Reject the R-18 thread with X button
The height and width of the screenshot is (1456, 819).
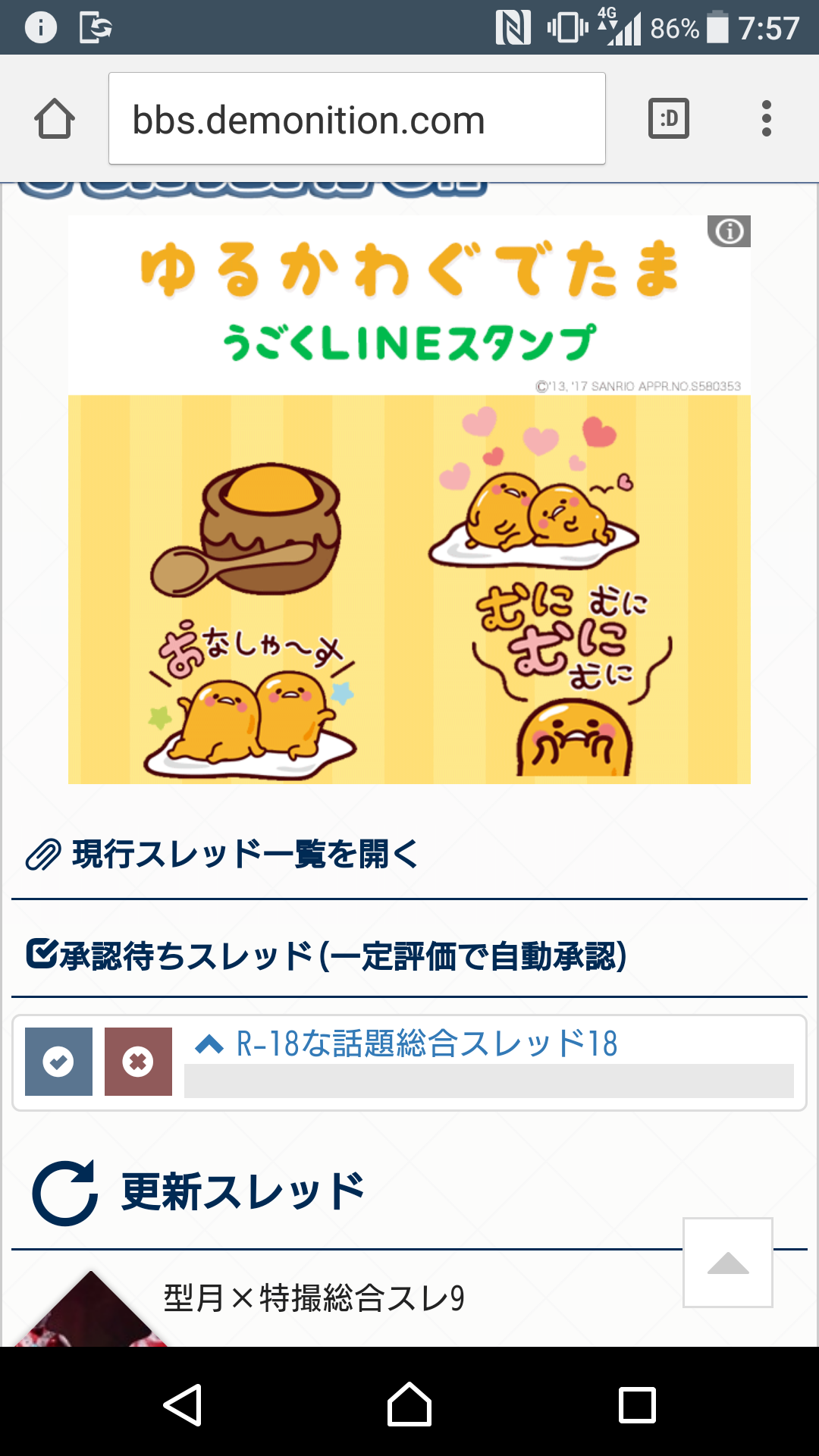tap(138, 1062)
